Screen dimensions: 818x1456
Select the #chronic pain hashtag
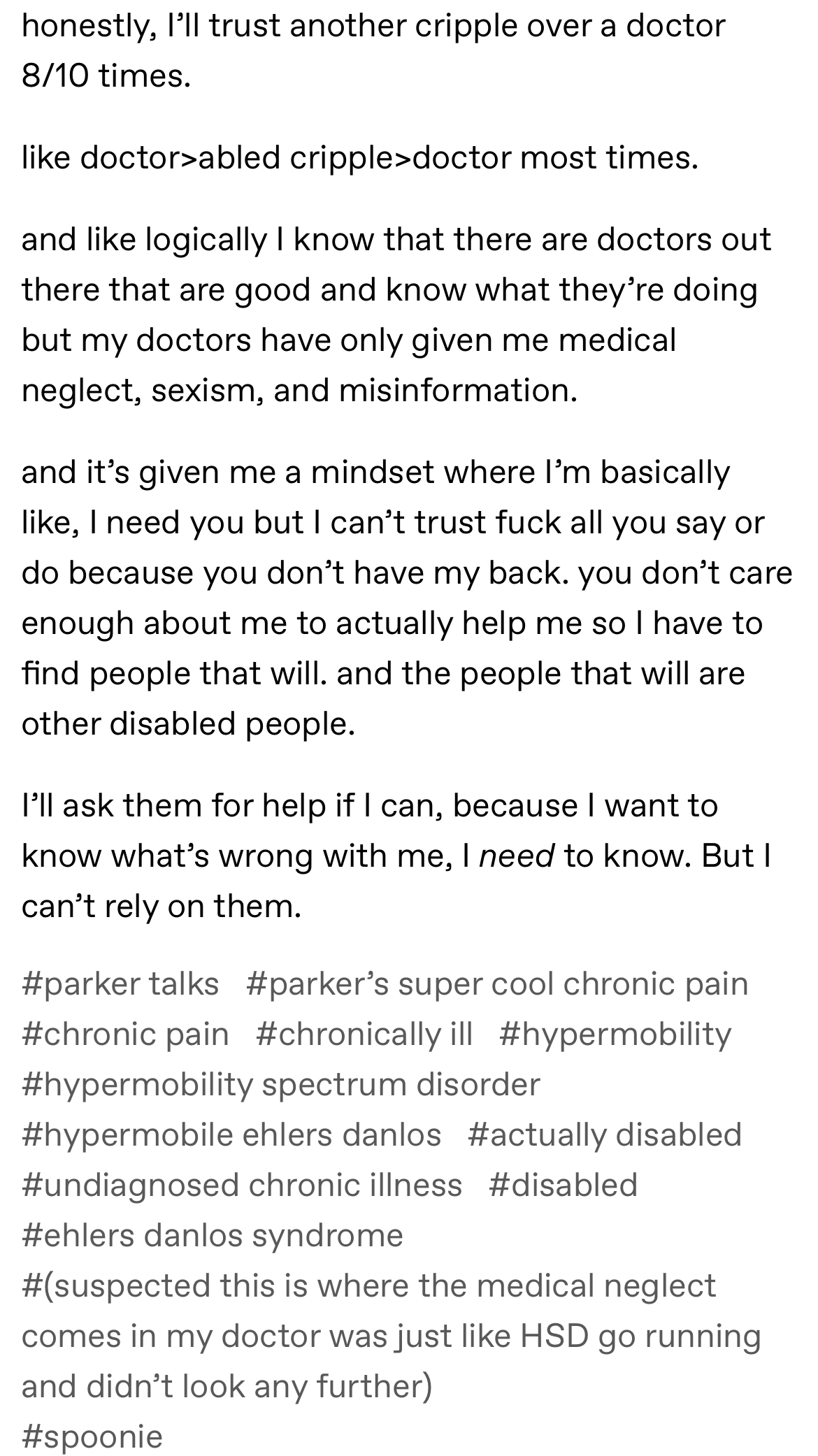pyautogui.click(x=125, y=1035)
